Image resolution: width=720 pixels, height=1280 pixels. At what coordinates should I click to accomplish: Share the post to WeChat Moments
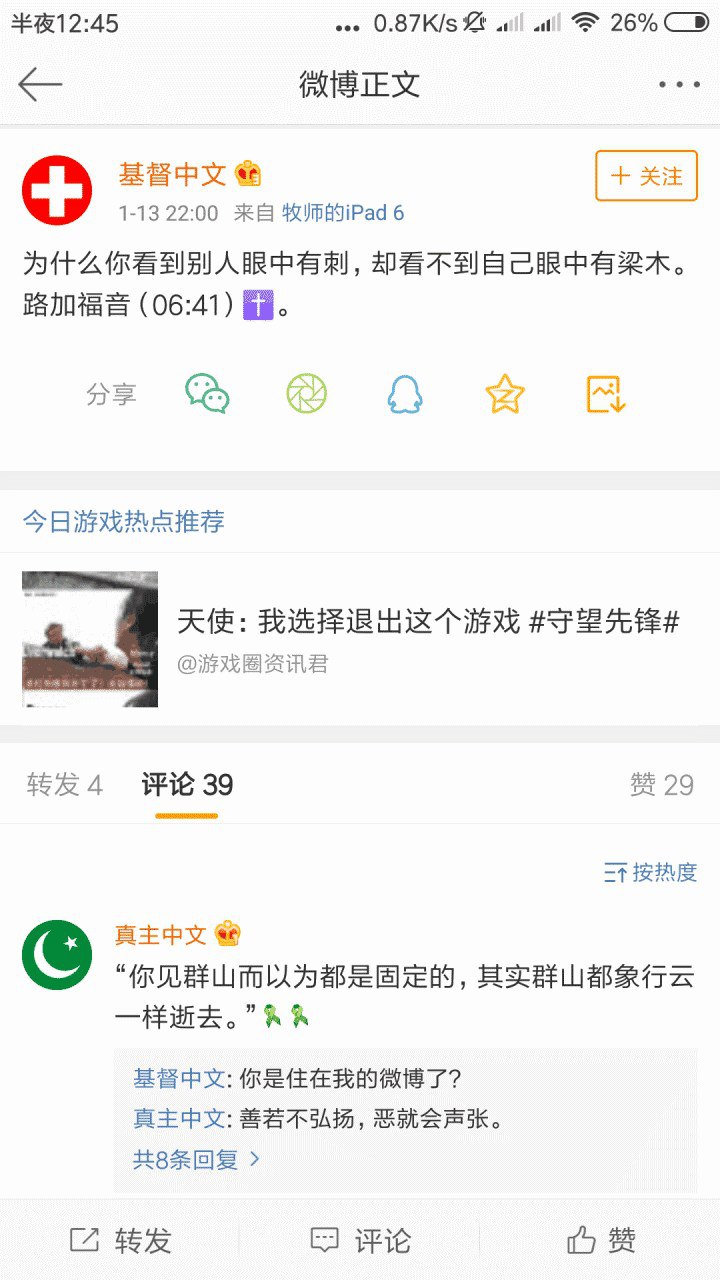click(x=306, y=394)
